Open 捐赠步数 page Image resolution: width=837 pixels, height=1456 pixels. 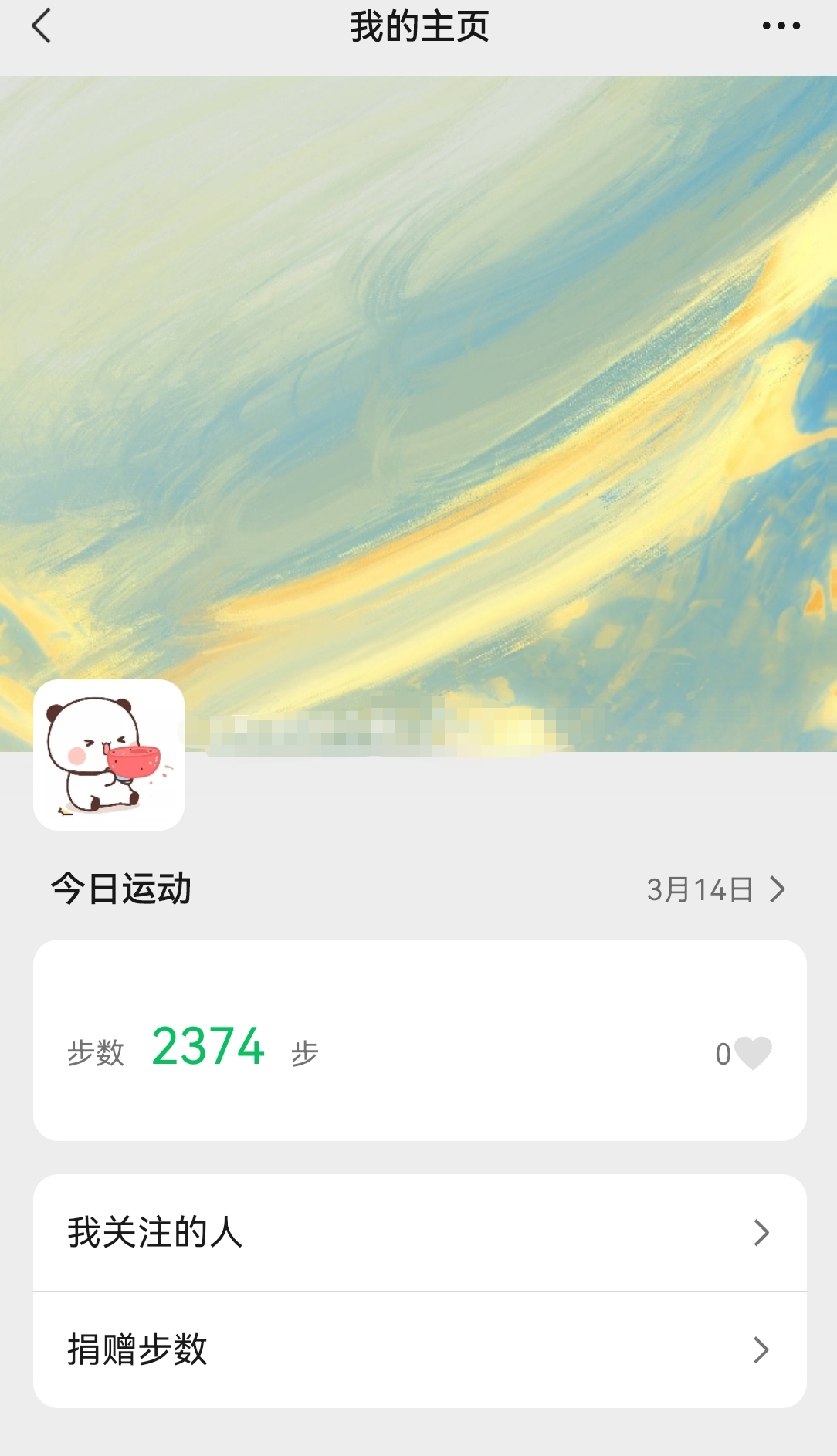(419, 1350)
